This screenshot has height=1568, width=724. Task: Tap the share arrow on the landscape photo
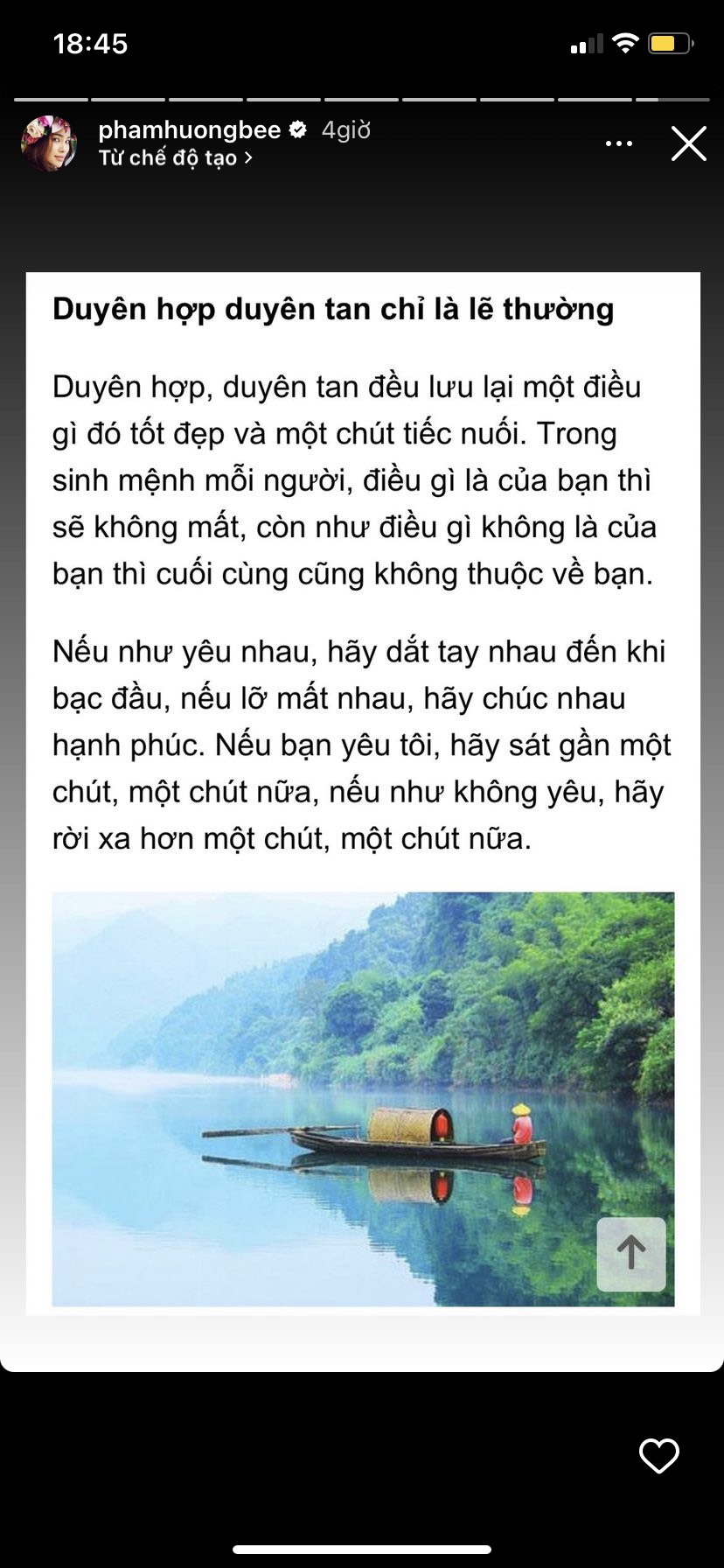630,1255
